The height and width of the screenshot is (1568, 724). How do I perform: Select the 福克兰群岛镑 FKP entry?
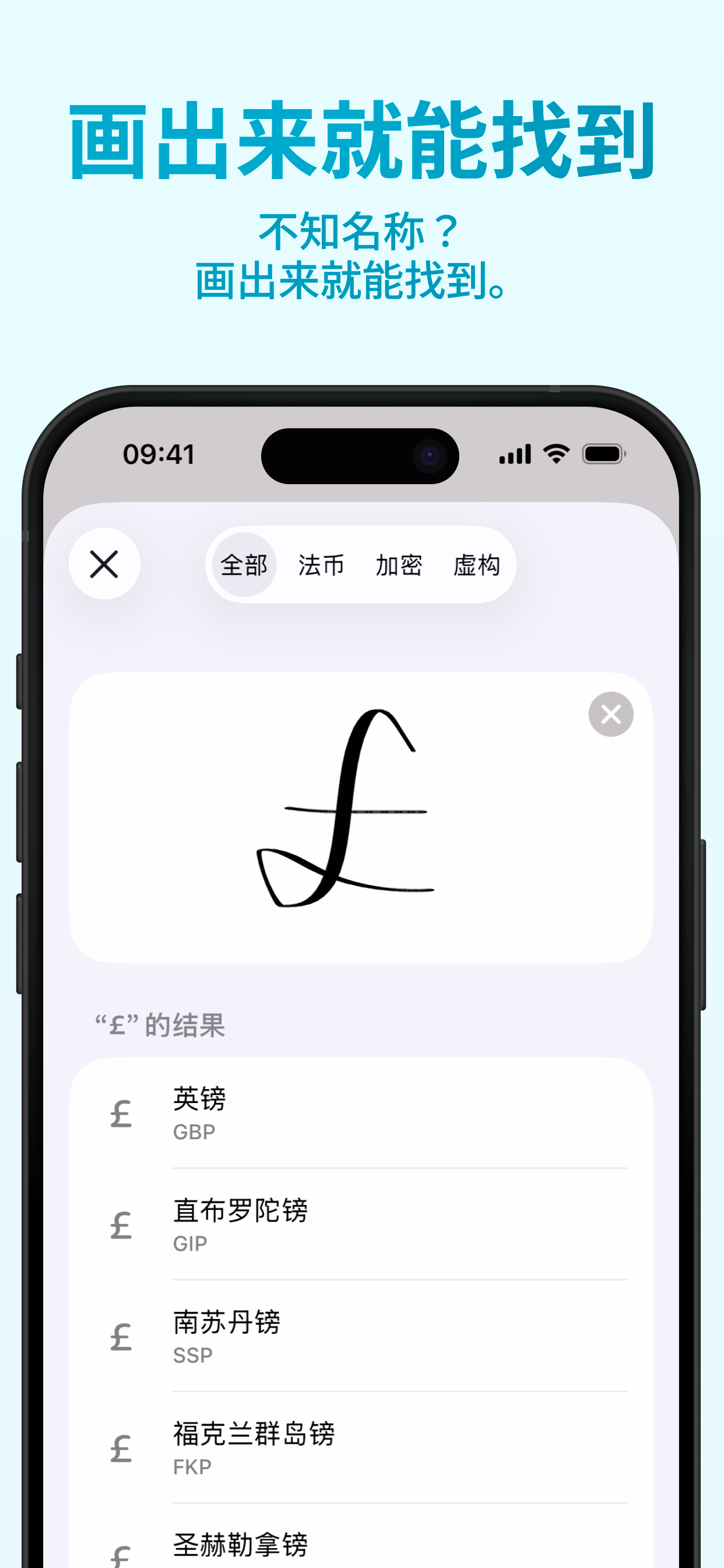coord(365,1448)
